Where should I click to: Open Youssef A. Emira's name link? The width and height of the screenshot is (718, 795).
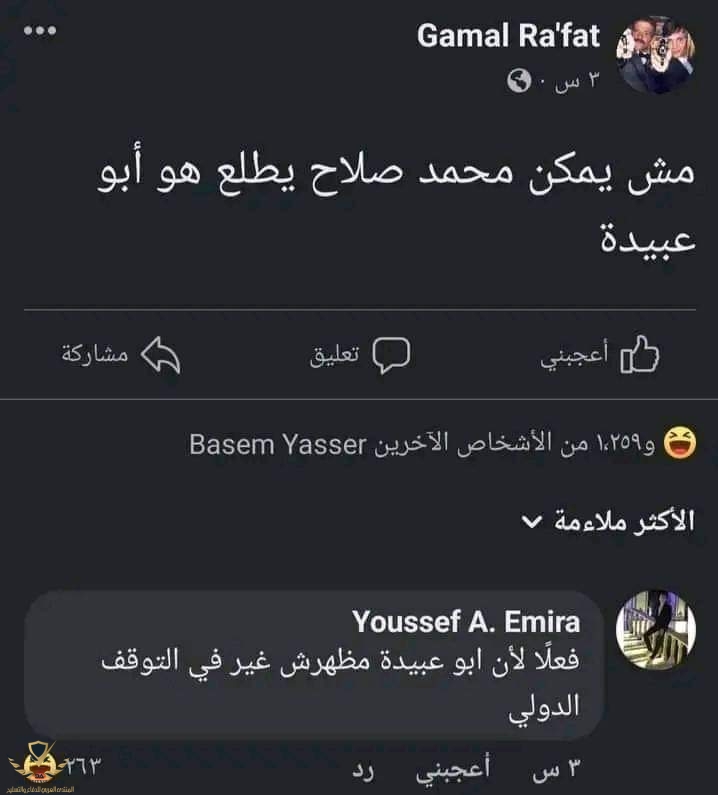pos(466,622)
